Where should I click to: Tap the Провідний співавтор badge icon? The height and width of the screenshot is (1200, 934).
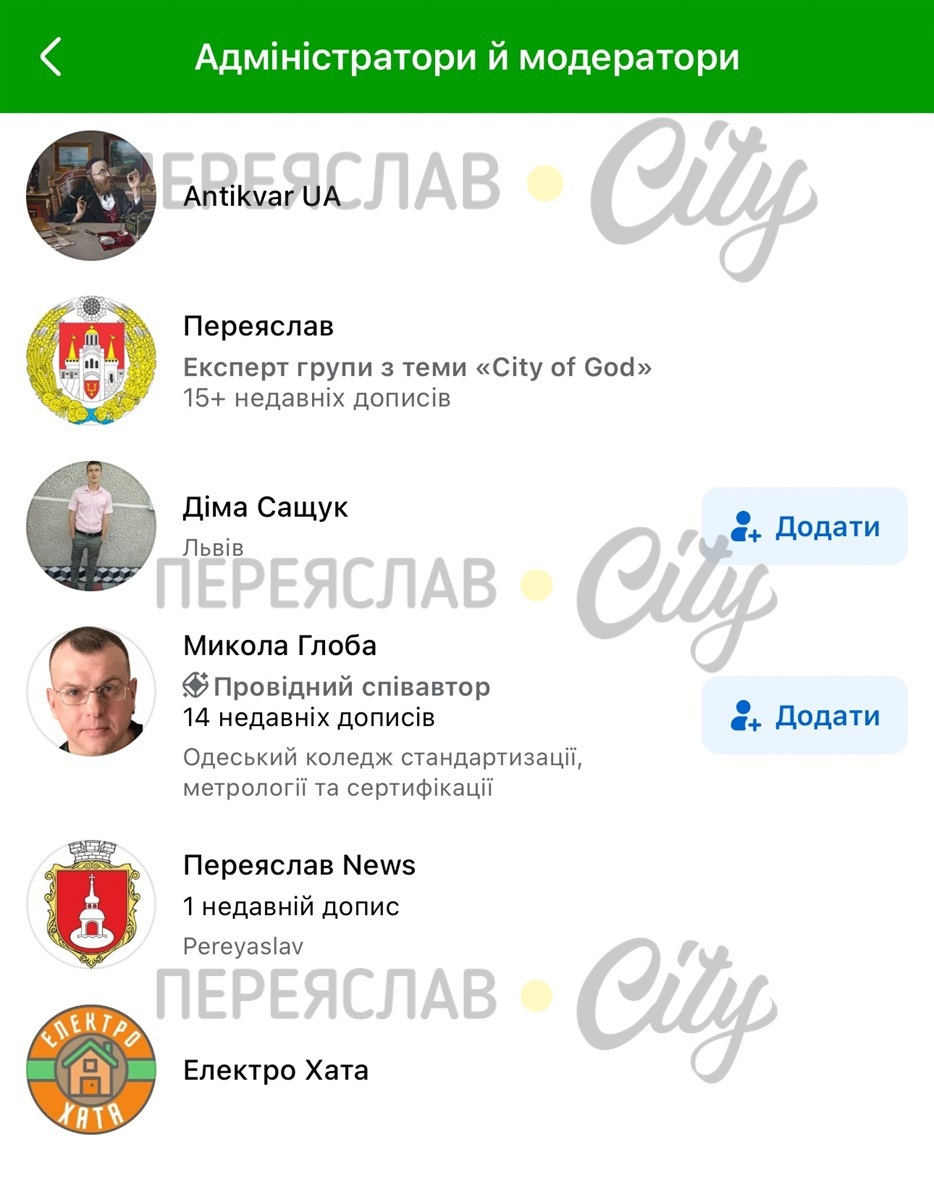point(194,687)
